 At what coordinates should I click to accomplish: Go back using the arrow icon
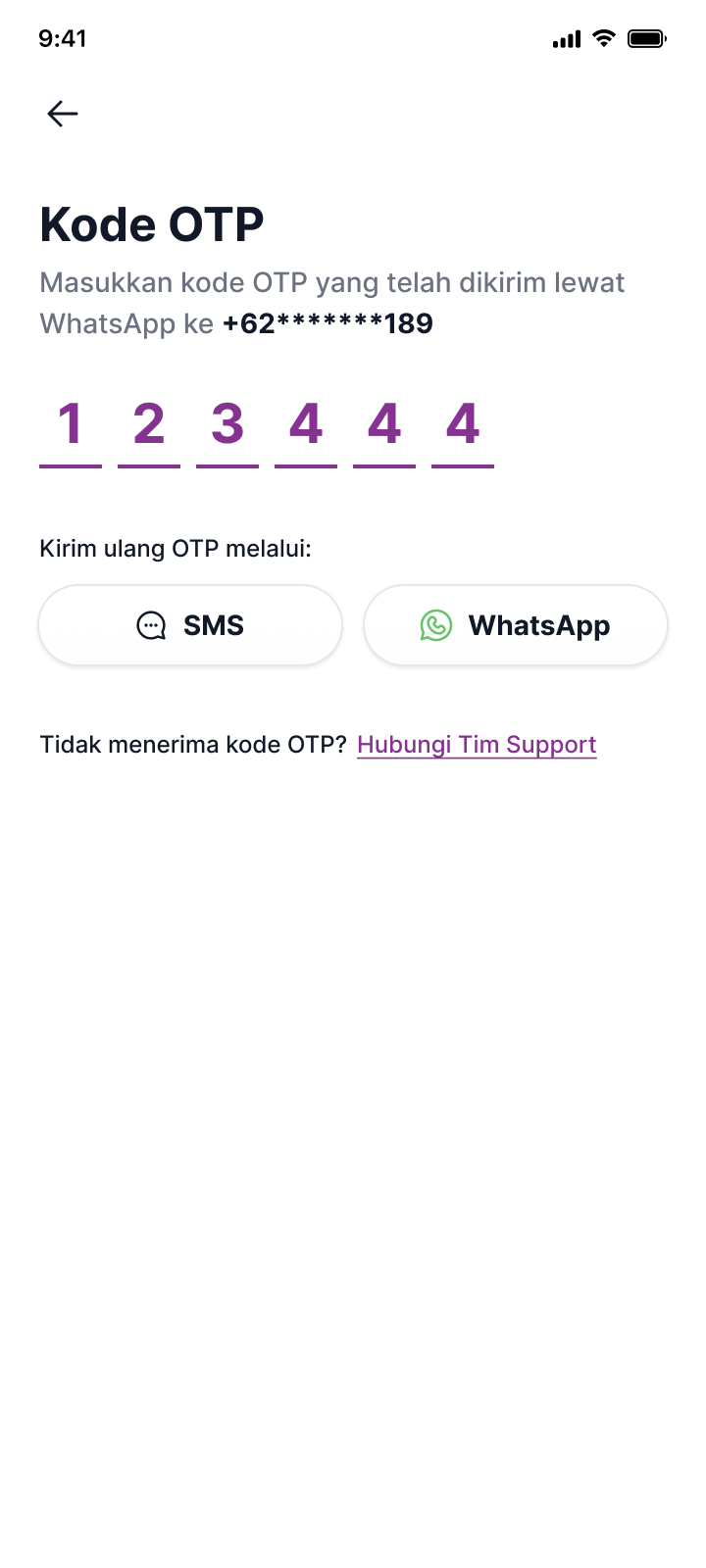(63, 114)
